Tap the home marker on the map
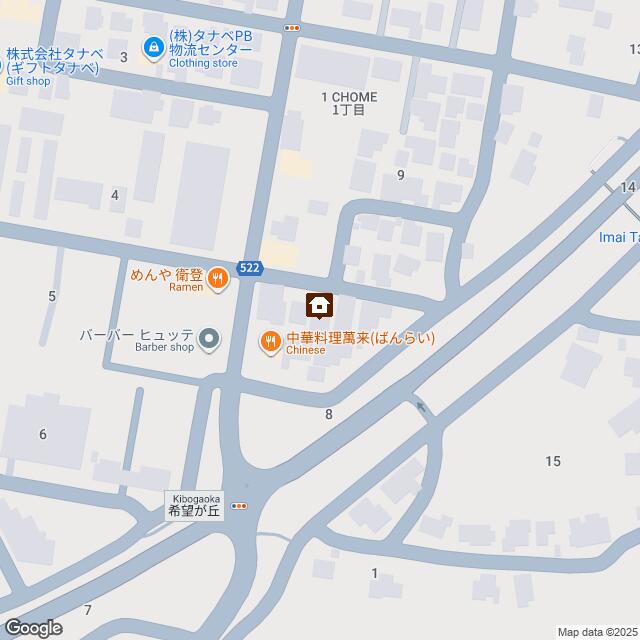640x640 pixels. pos(320,303)
